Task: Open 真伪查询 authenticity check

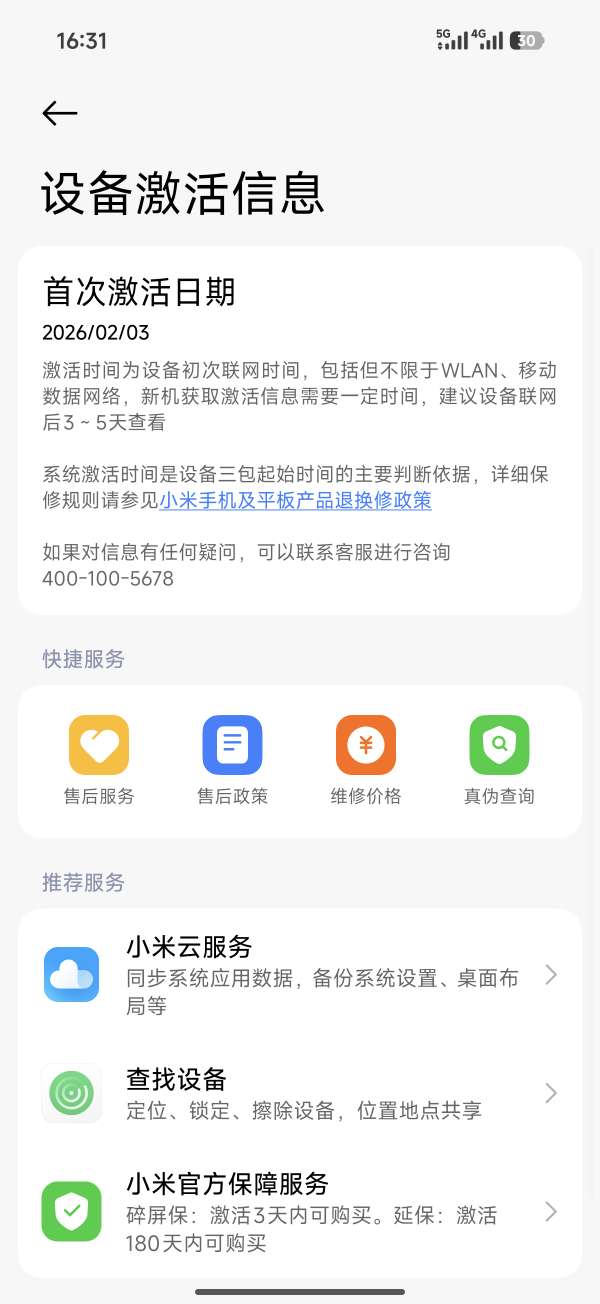Action: pos(499,760)
